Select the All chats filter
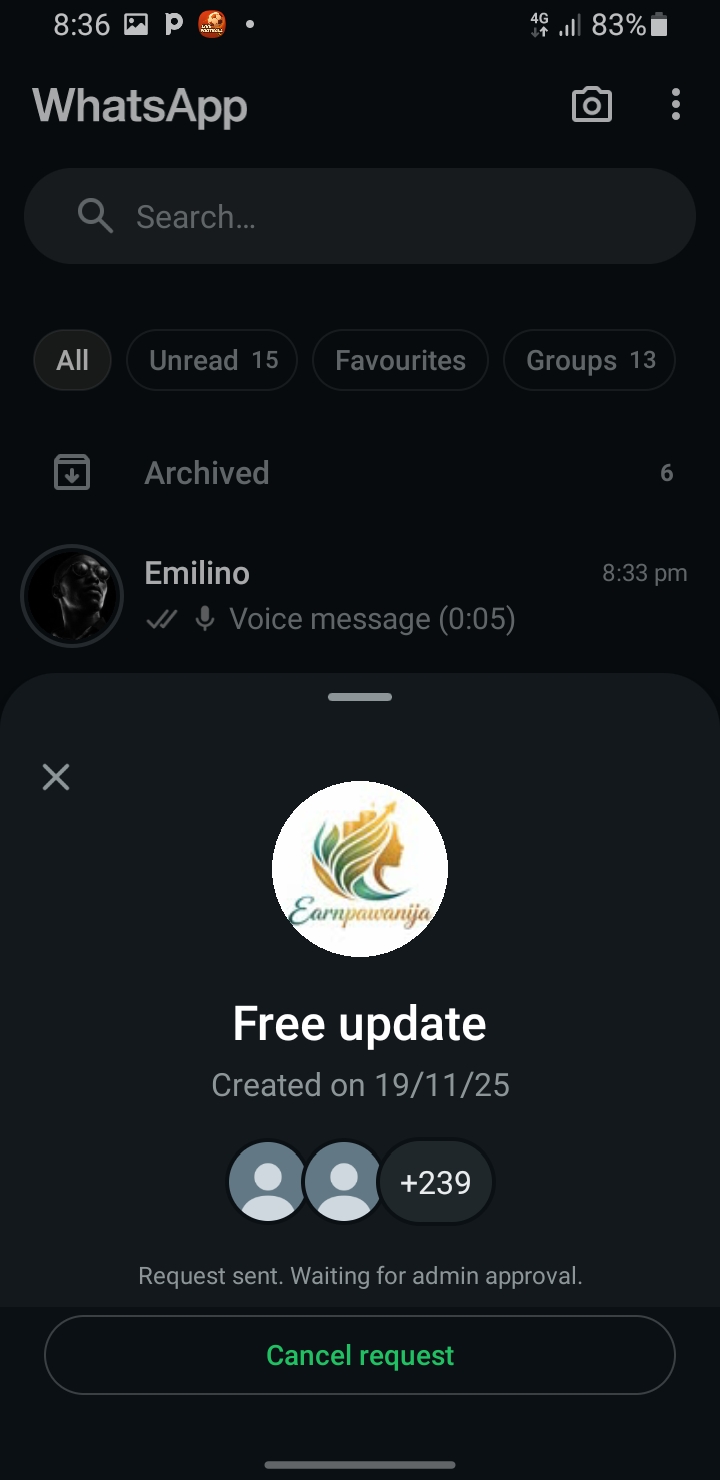Image resolution: width=720 pixels, height=1480 pixels. [x=72, y=360]
